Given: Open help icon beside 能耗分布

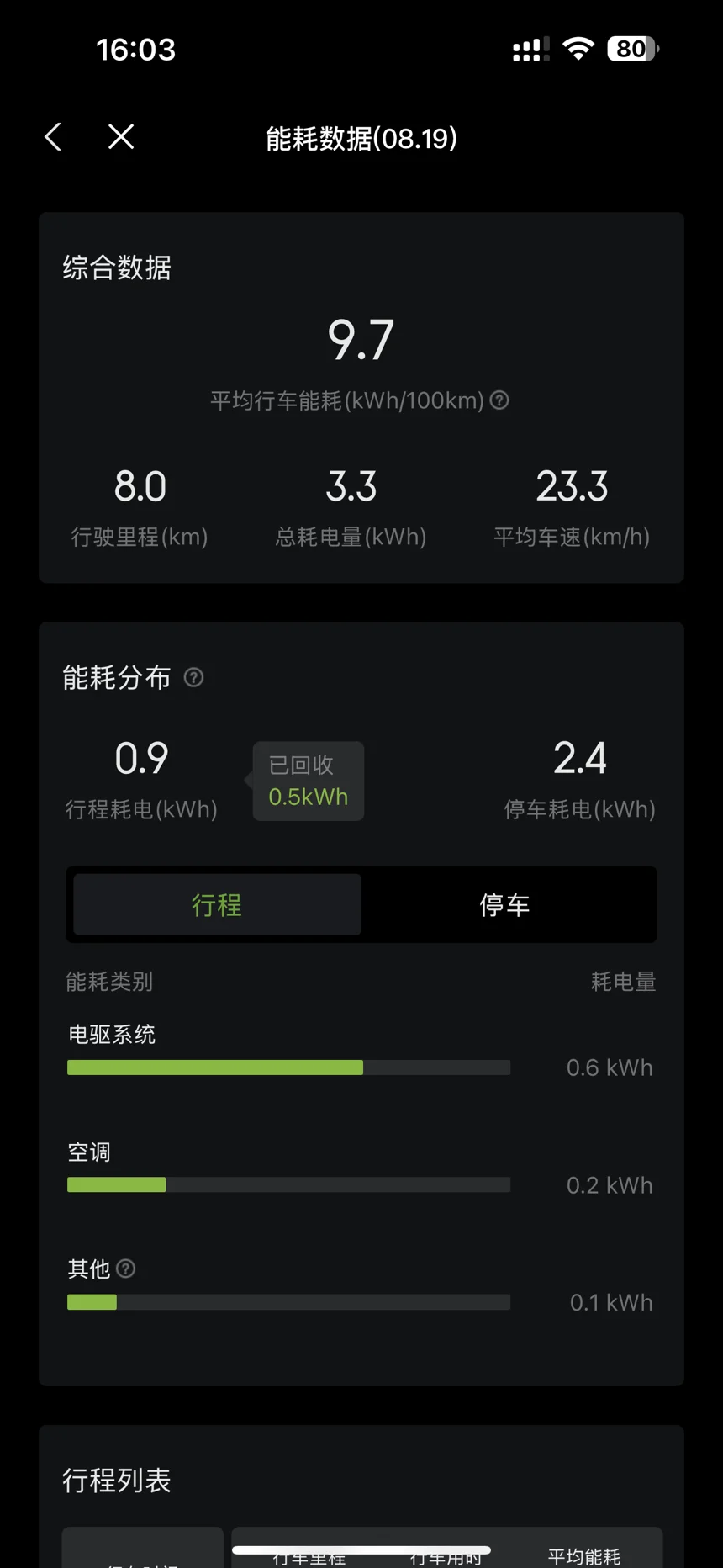Looking at the screenshot, I should tap(193, 677).
